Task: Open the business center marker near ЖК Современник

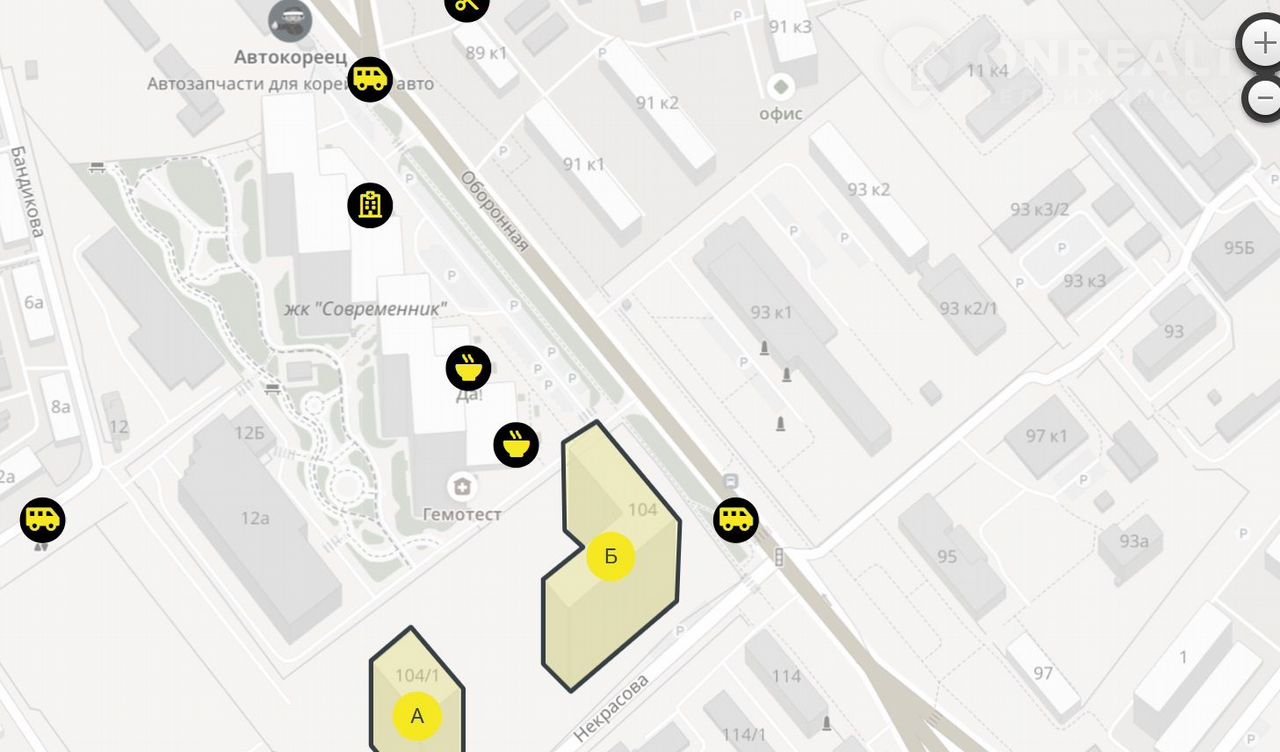Action: coord(370,205)
